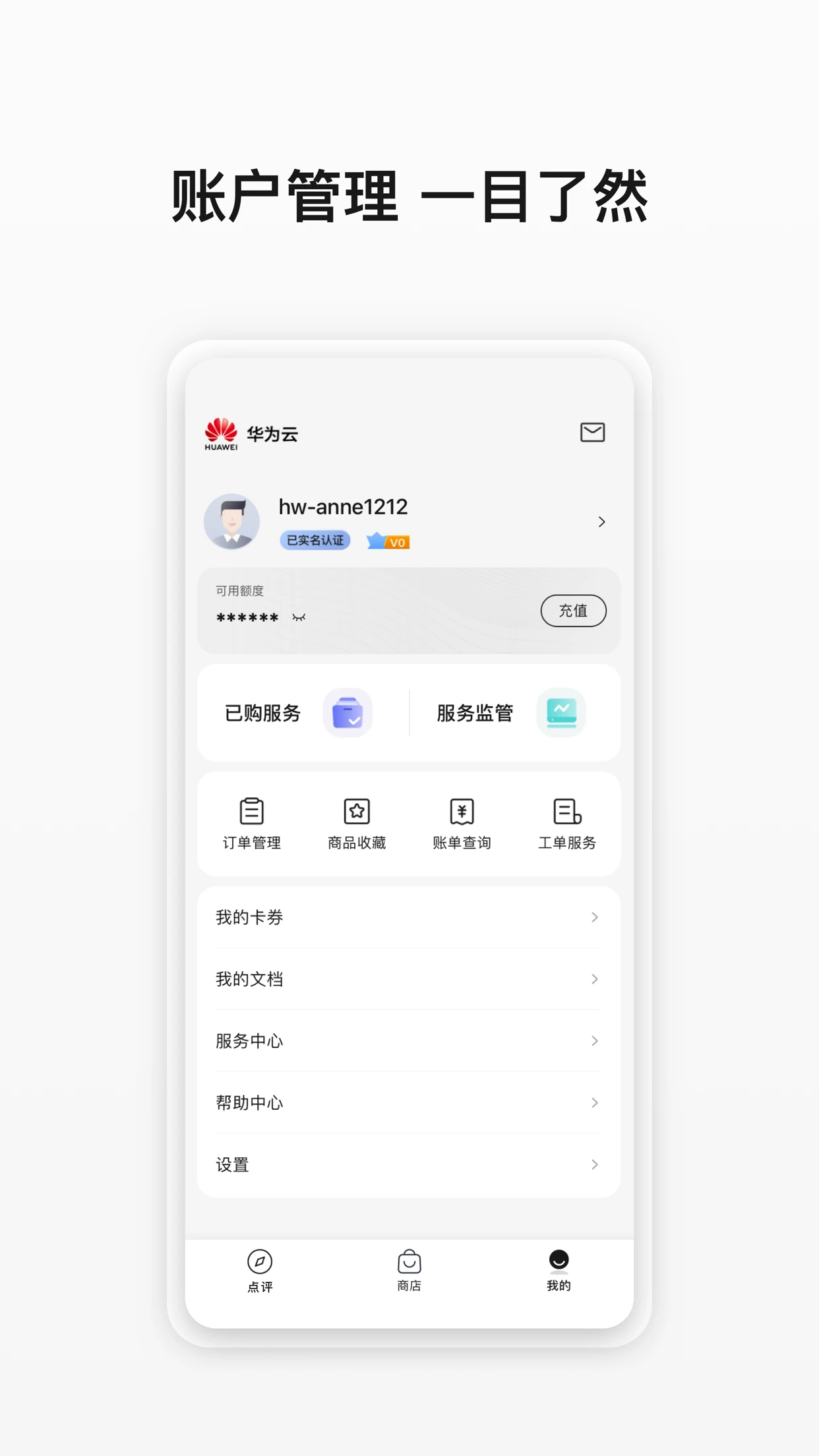The height and width of the screenshot is (1456, 819).
Task: Open the message inbox envelope icon
Action: point(591,433)
